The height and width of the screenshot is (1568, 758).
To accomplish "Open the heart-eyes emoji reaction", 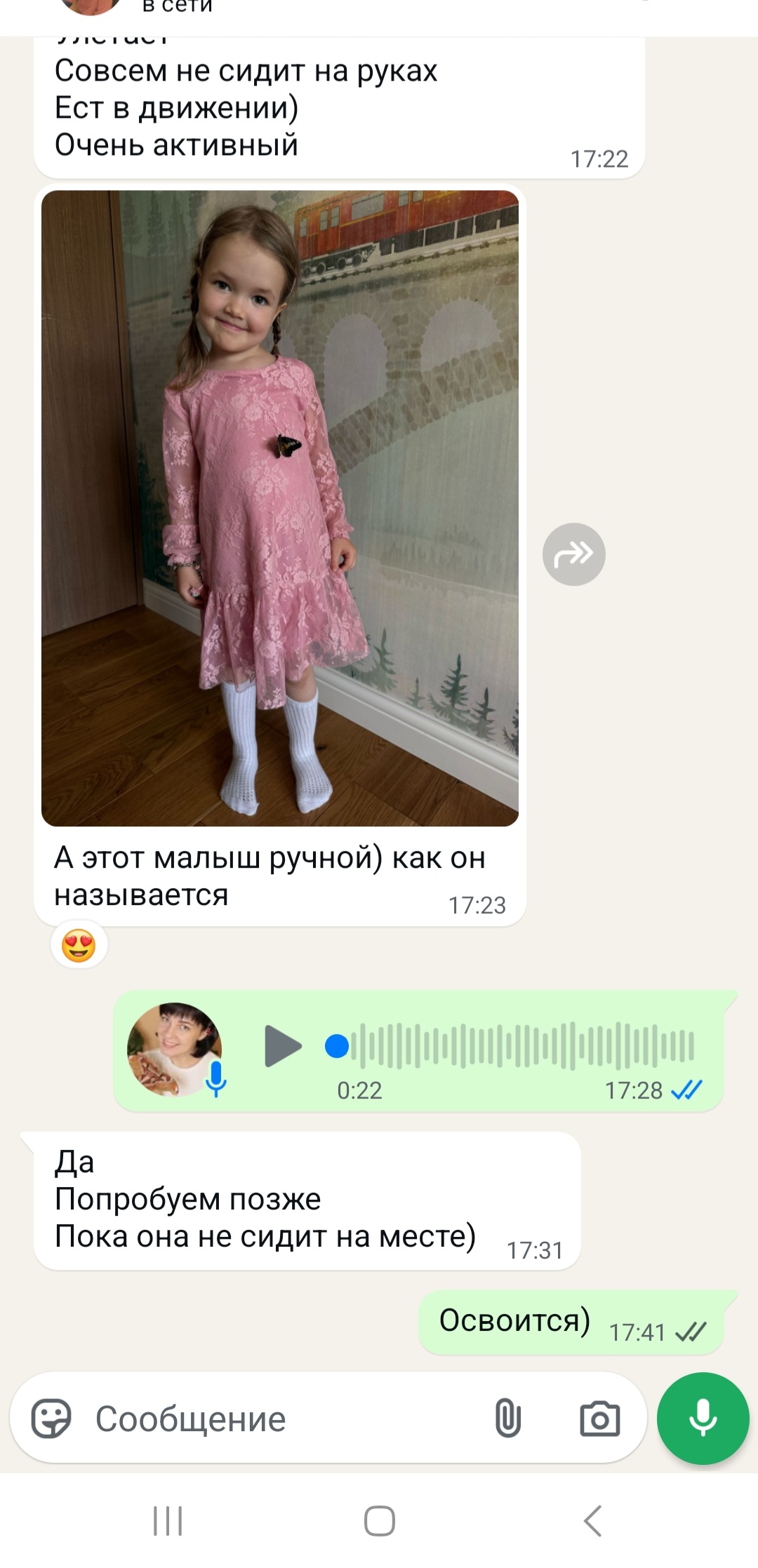I will tap(79, 946).
